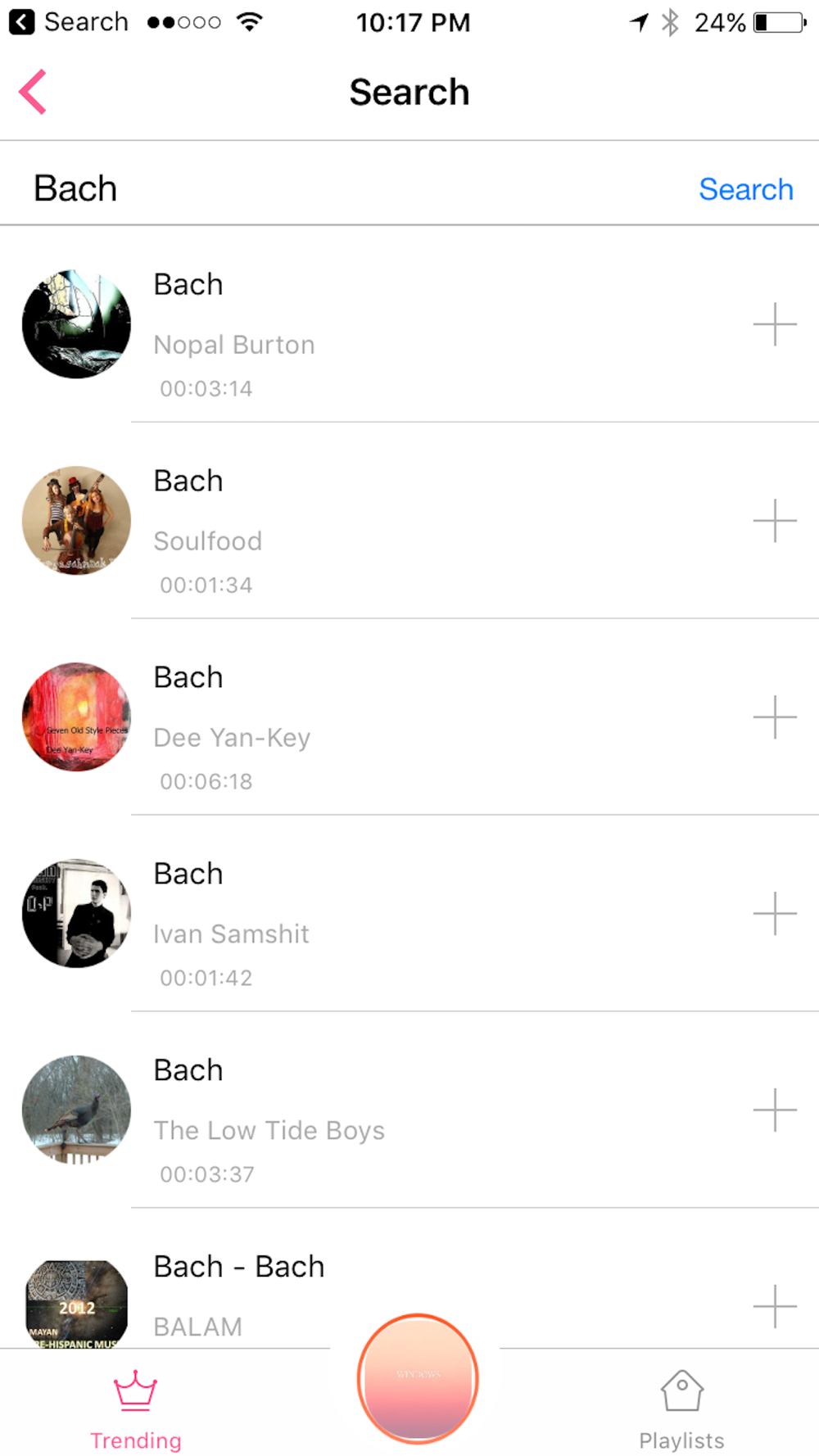Go back using the pink arrow
Screen dimensions: 819x1456
tap(34, 92)
